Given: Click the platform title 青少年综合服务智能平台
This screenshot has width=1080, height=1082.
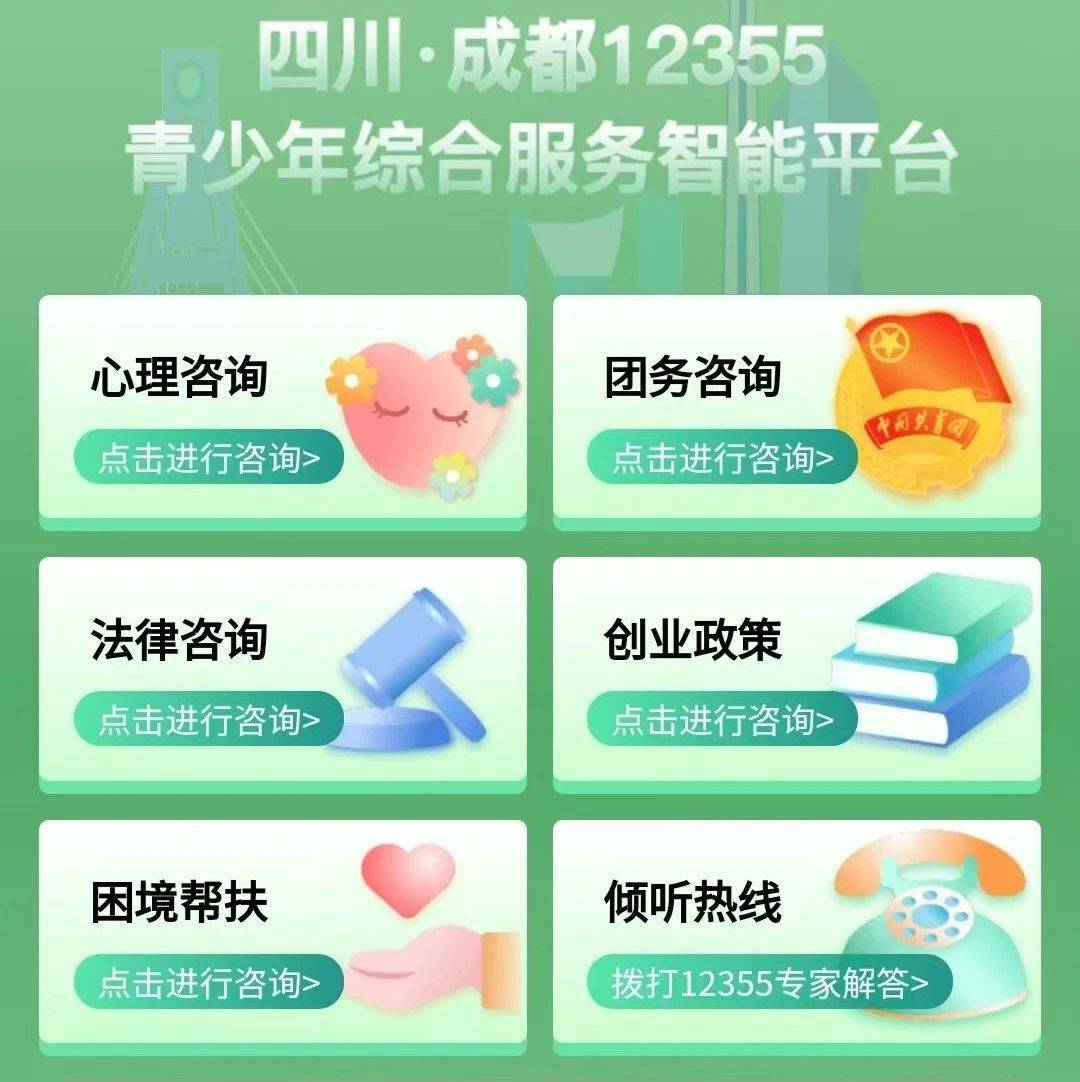Looking at the screenshot, I should pyautogui.click(x=540, y=150).
